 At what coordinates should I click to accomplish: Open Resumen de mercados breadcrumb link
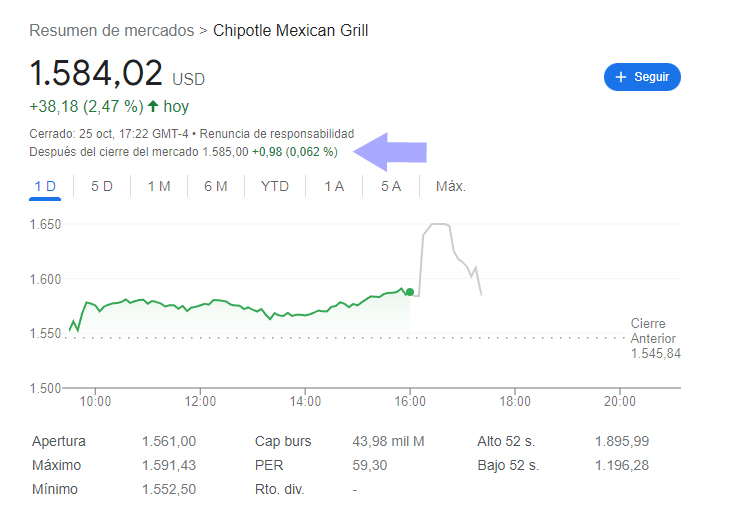click(x=111, y=31)
